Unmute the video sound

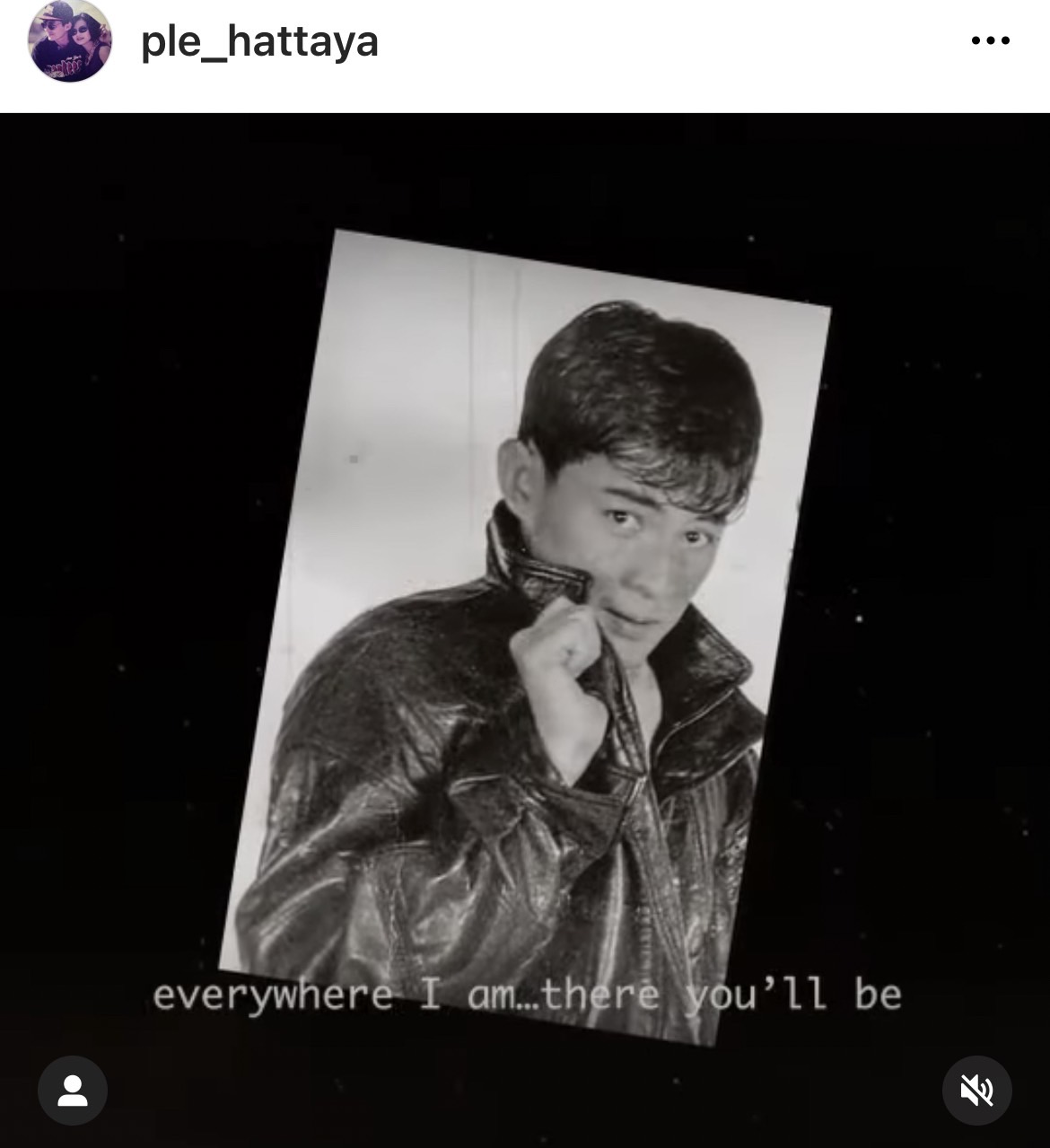click(976, 1091)
